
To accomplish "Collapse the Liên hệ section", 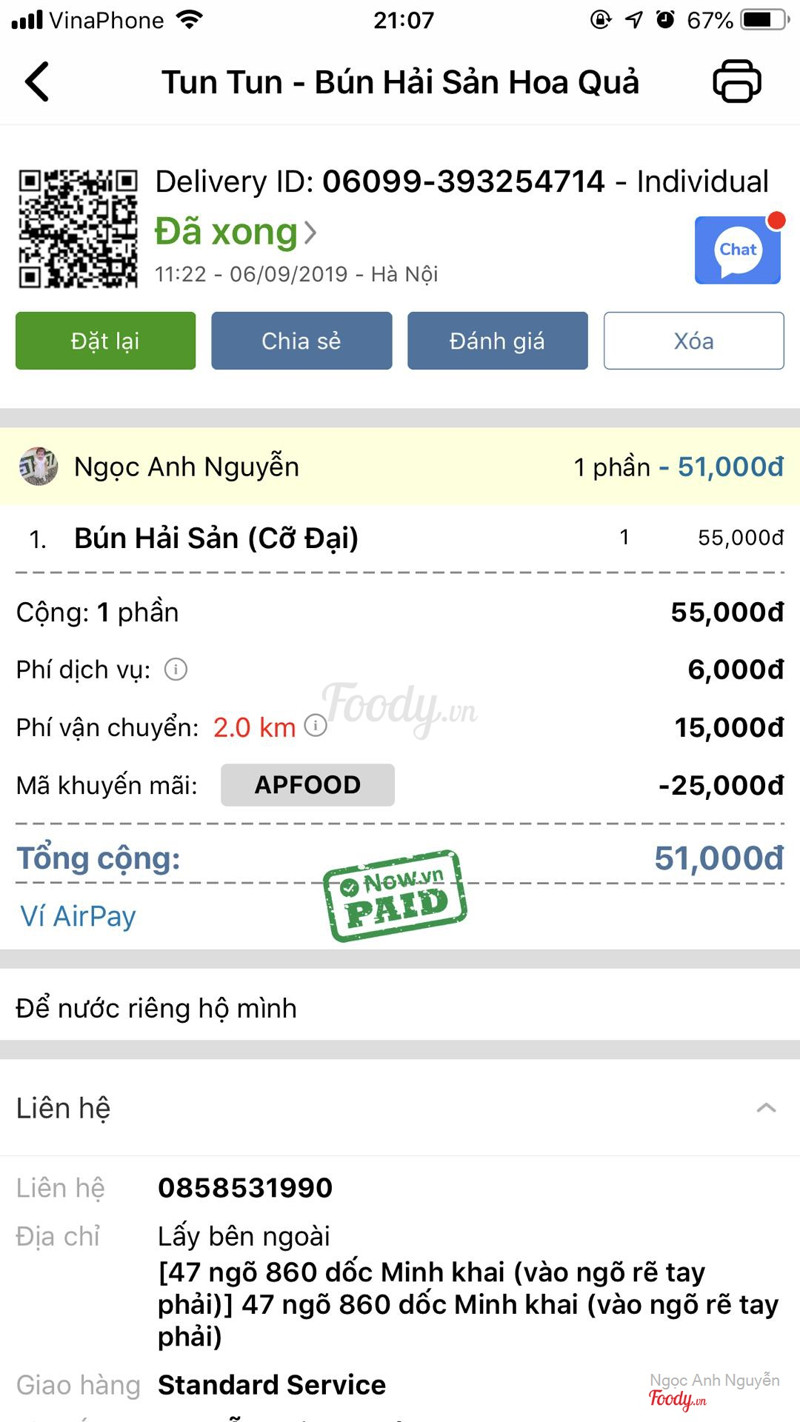I will click(766, 1108).
